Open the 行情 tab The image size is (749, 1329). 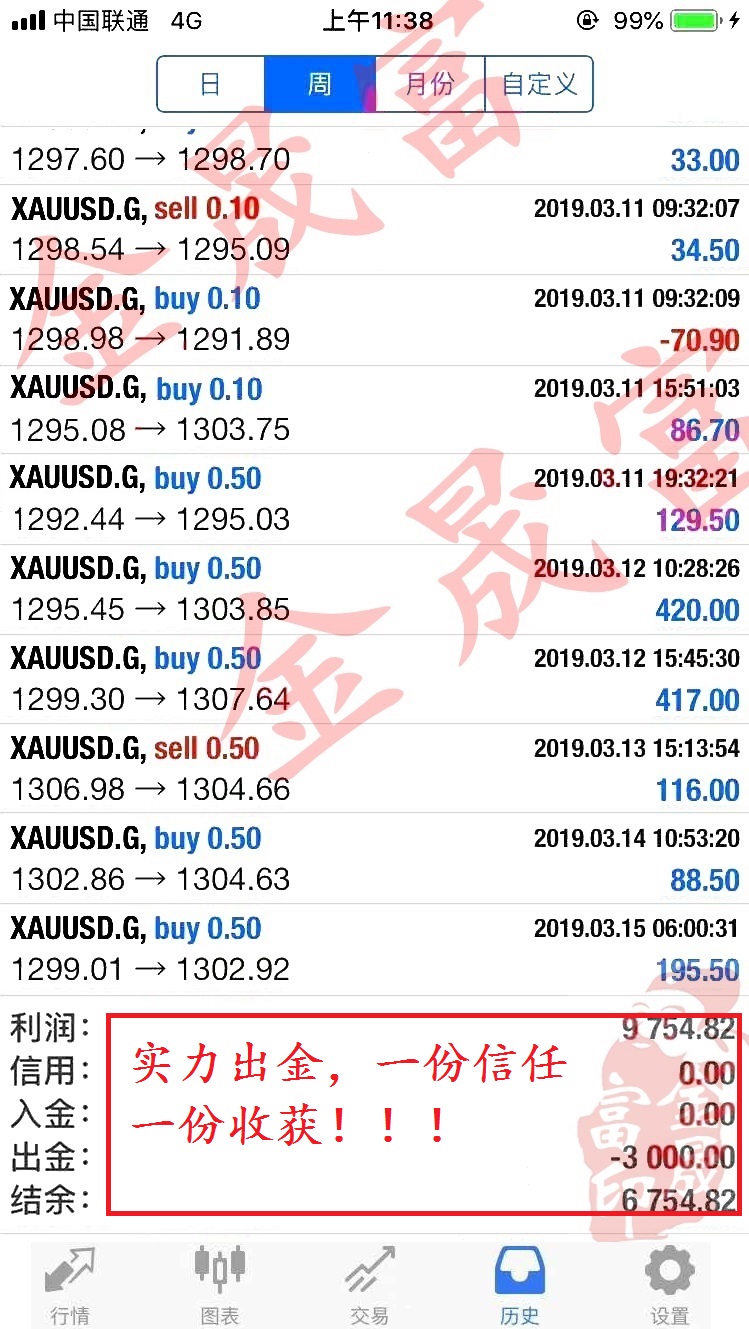tap(70, 1285)
